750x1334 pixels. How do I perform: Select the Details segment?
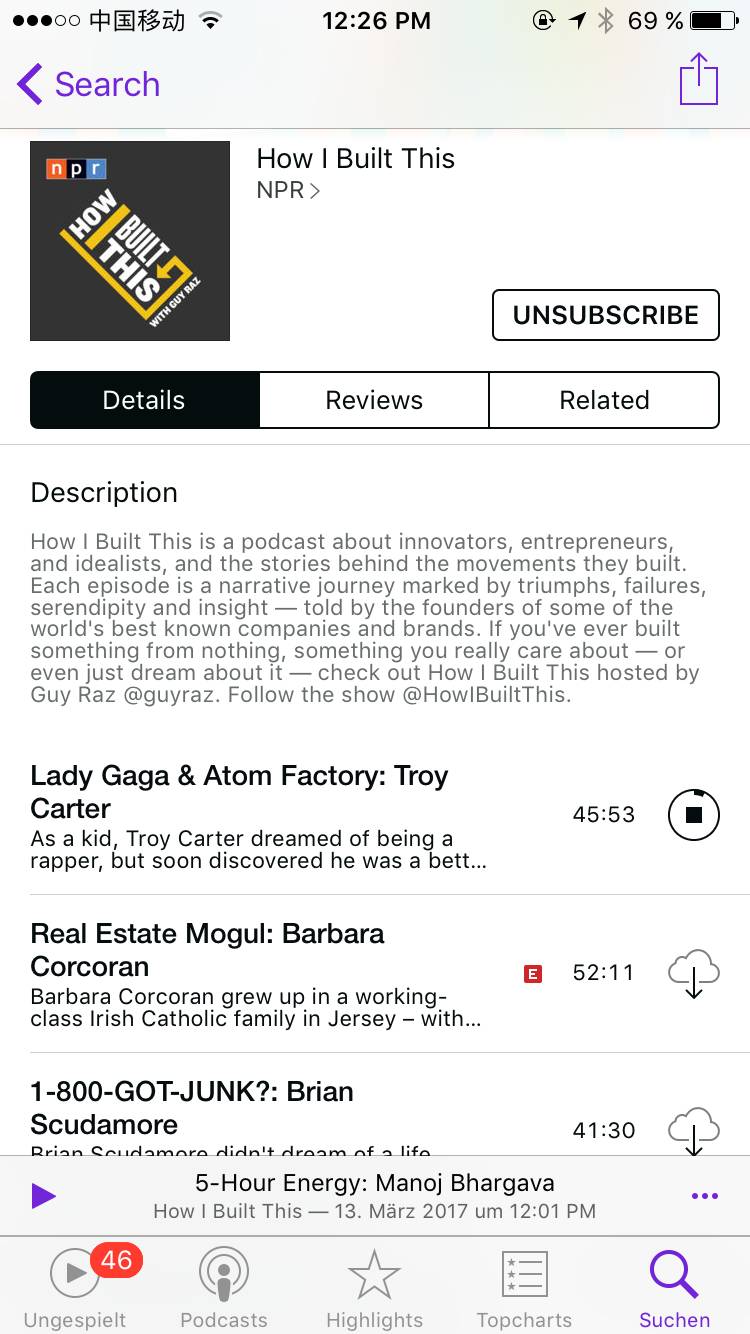tap(145, 400)
